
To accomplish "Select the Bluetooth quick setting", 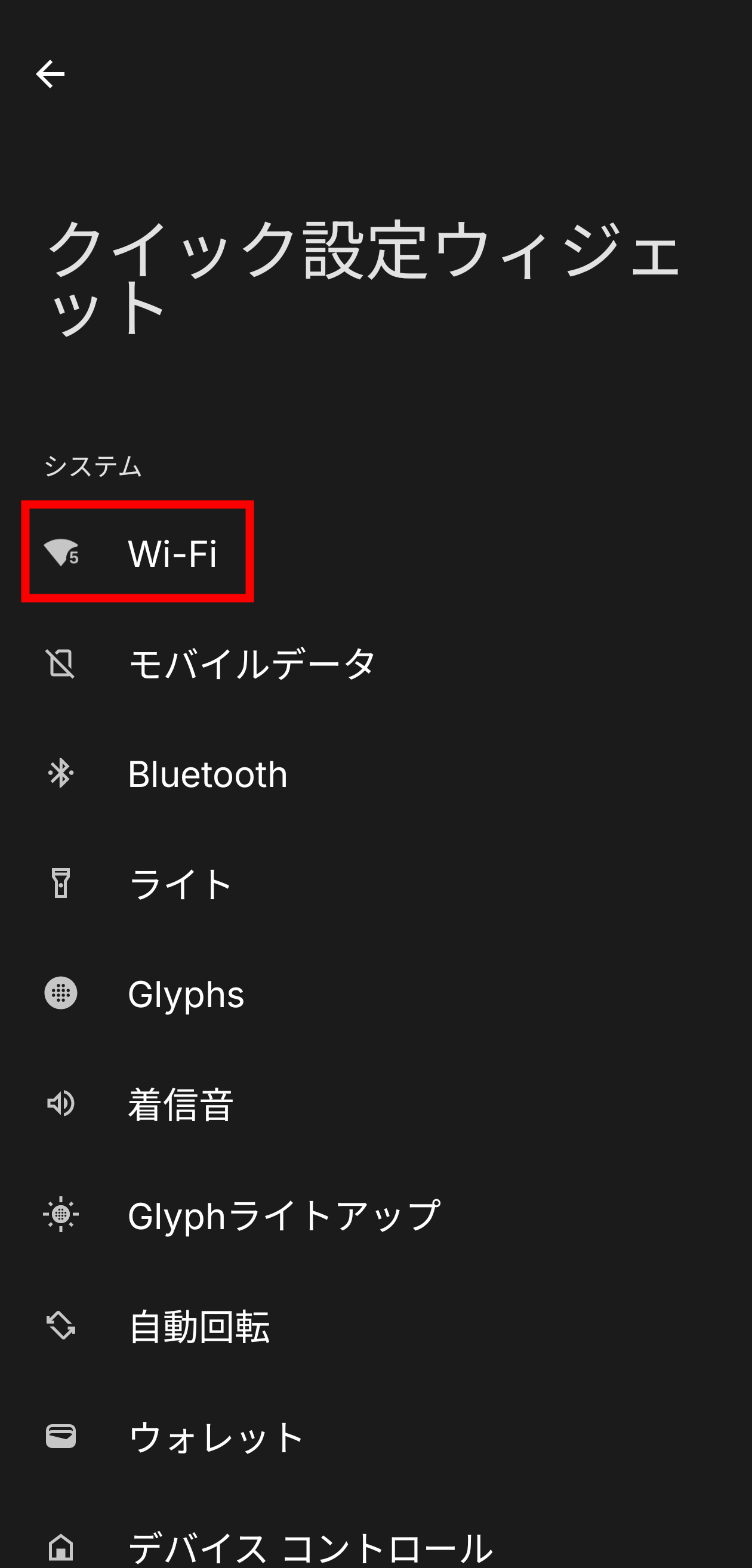I will [207, 774].
